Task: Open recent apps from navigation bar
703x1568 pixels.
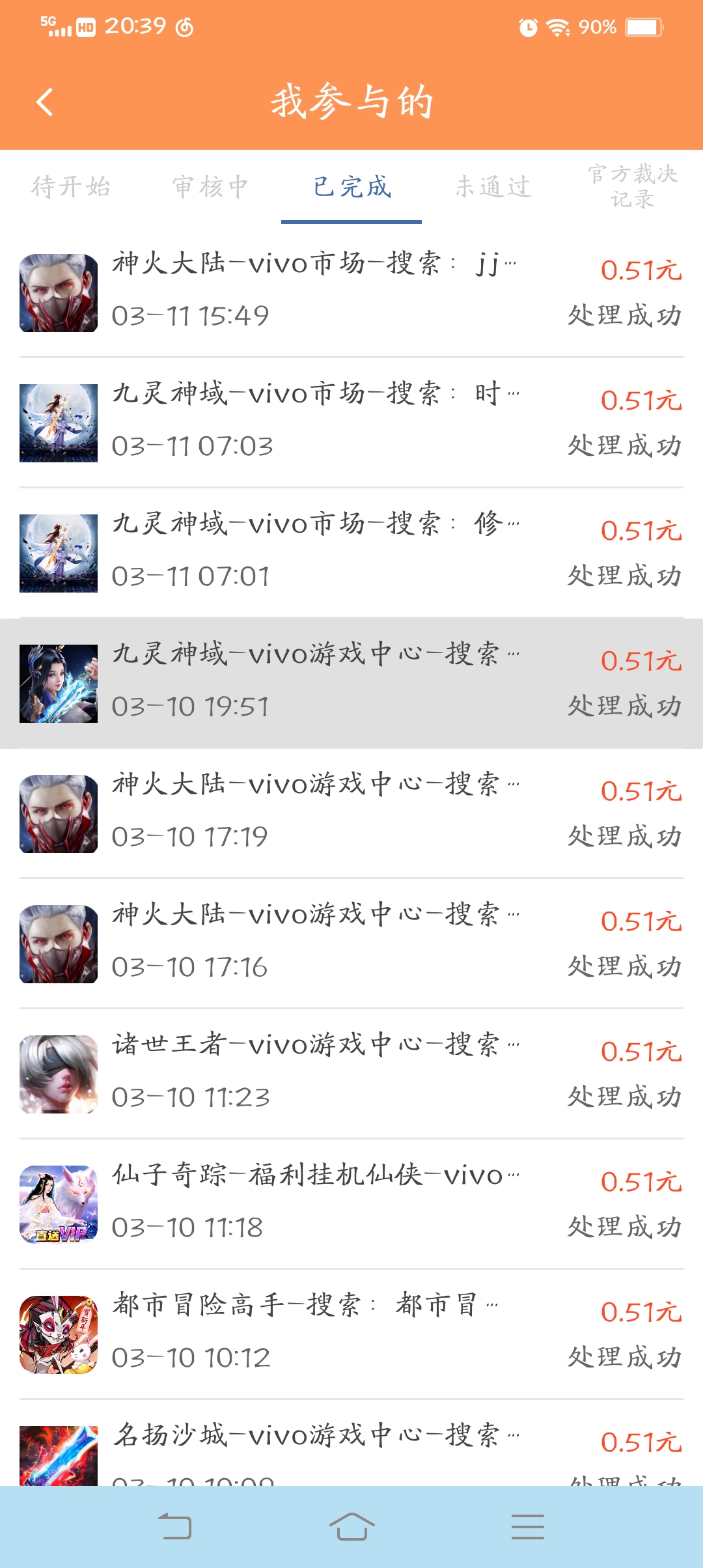Action: point(529,1528)
